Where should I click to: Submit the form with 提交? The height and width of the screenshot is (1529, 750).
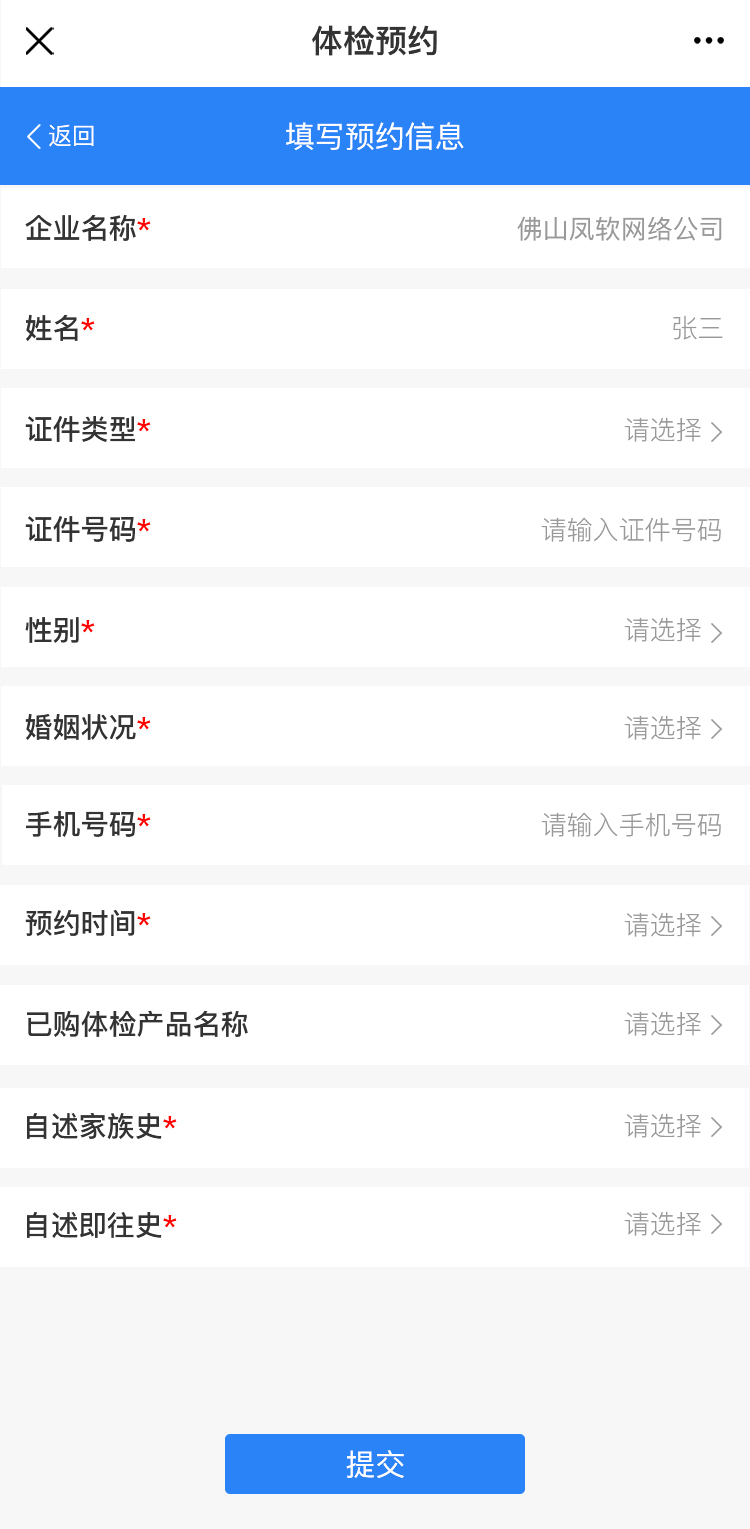click(x=375, y=1464)
